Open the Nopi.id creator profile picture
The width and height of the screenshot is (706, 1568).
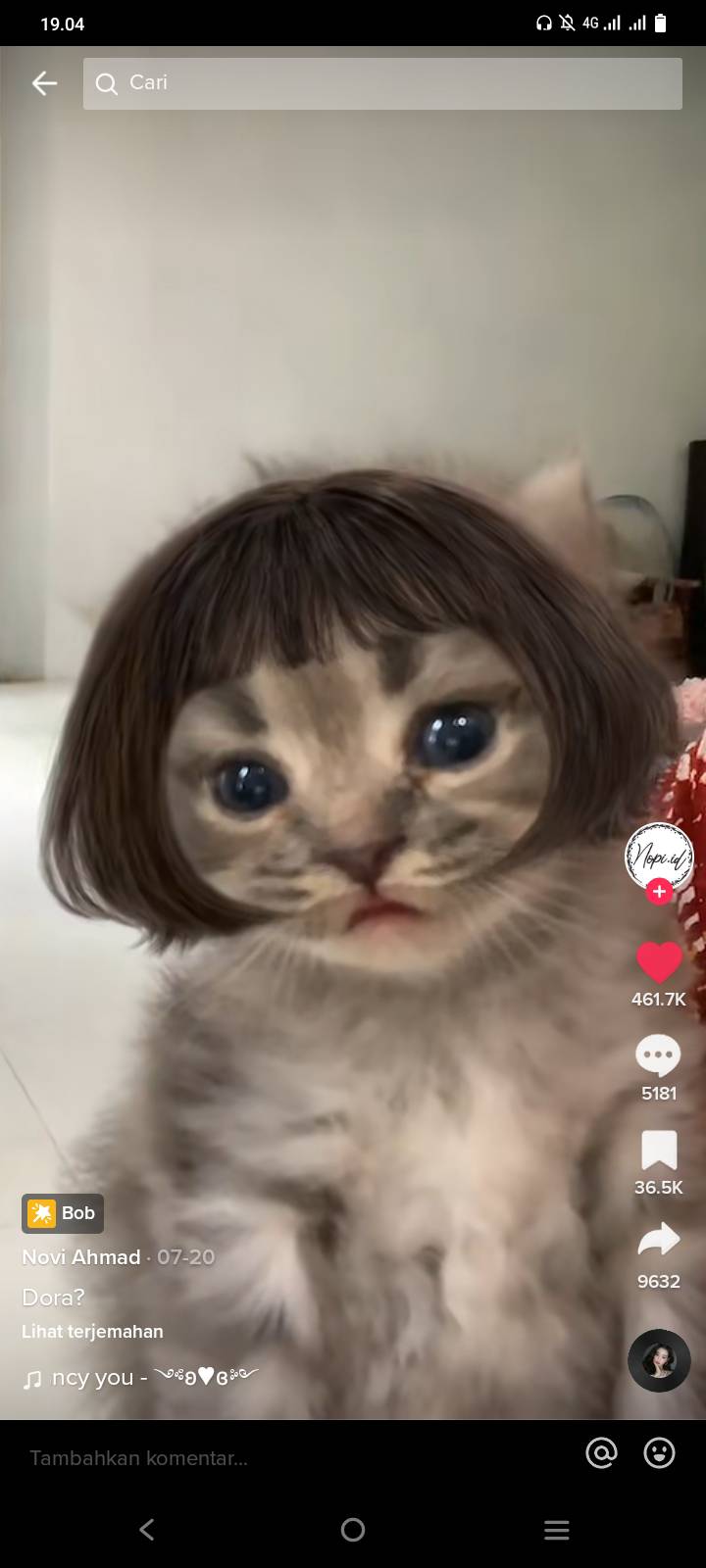(659, 857)
